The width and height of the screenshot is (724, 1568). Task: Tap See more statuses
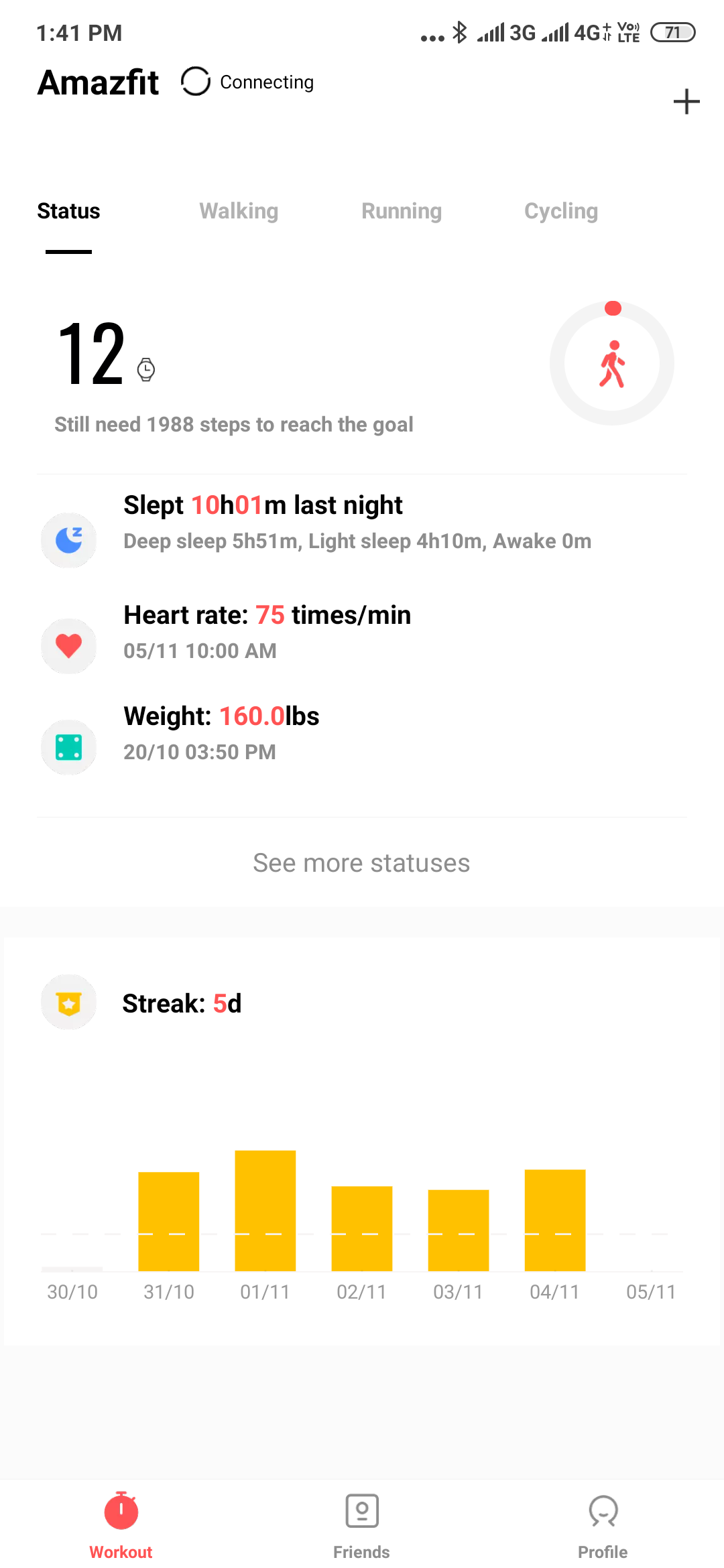click(361, 863)
